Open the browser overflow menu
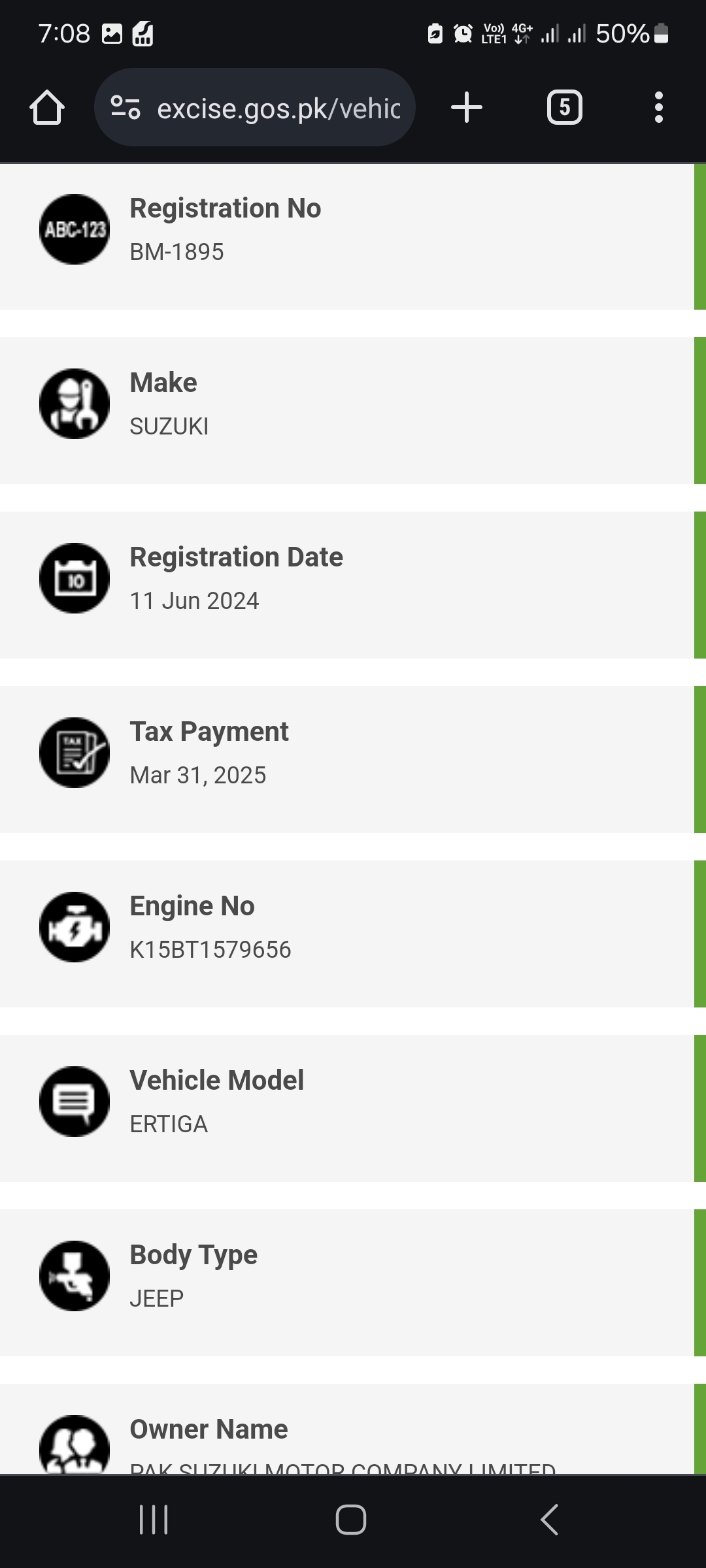This screenshot has height=1568, width=706. point(659,107)
